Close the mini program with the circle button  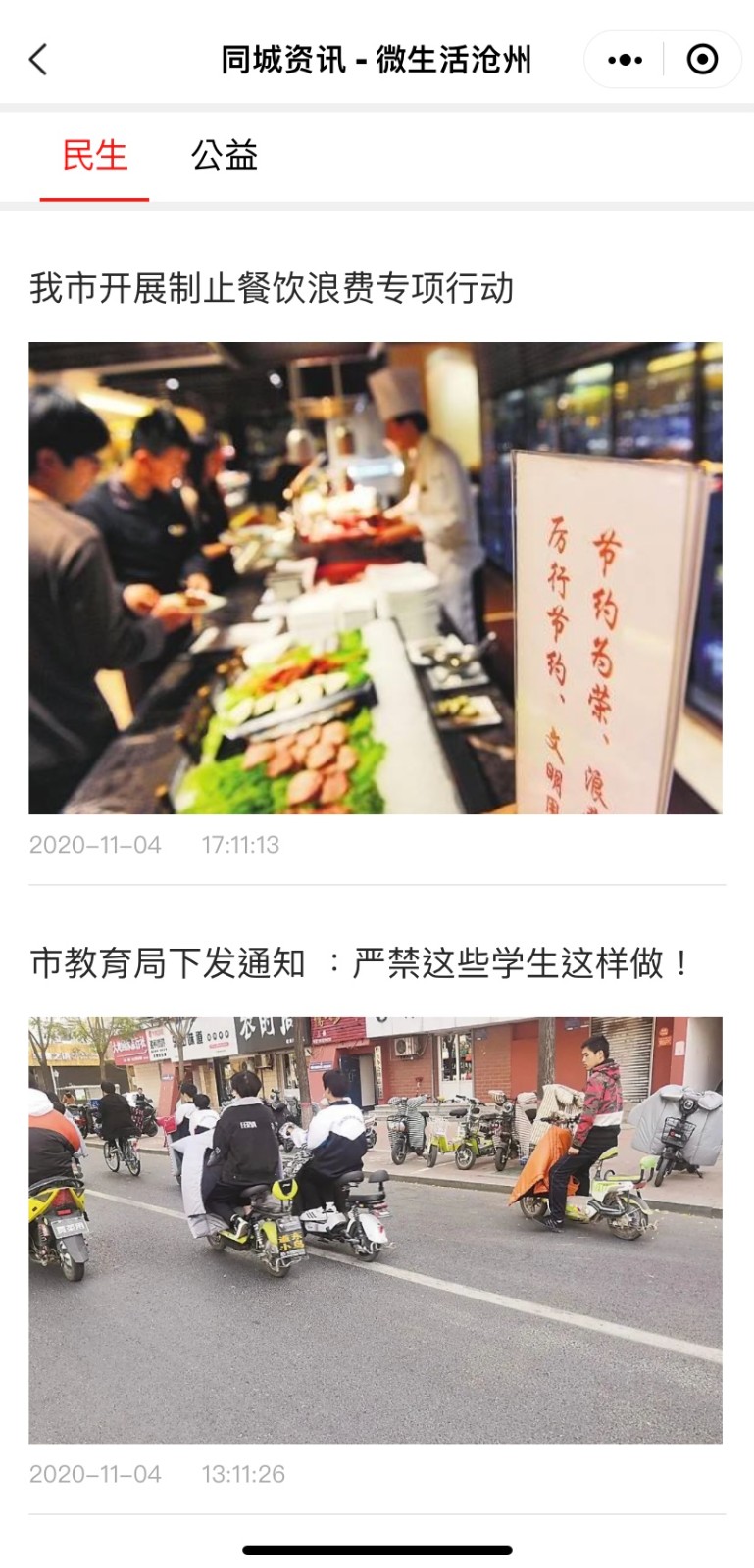point(702,60)
